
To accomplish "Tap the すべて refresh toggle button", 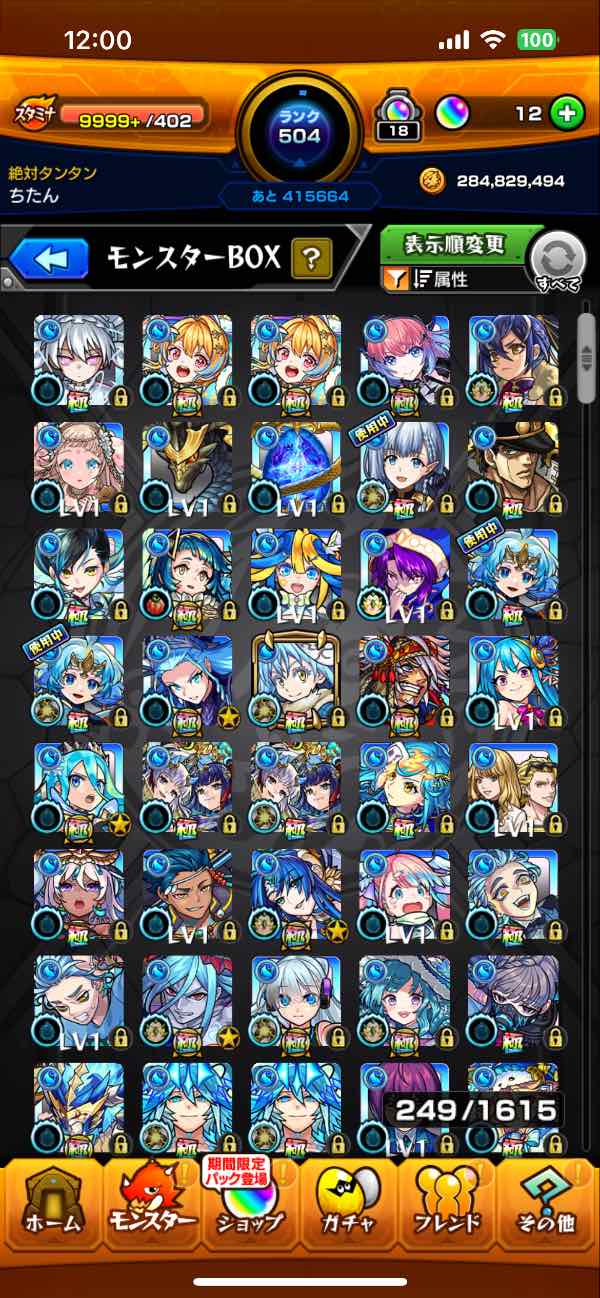I will tap(557, 262).
